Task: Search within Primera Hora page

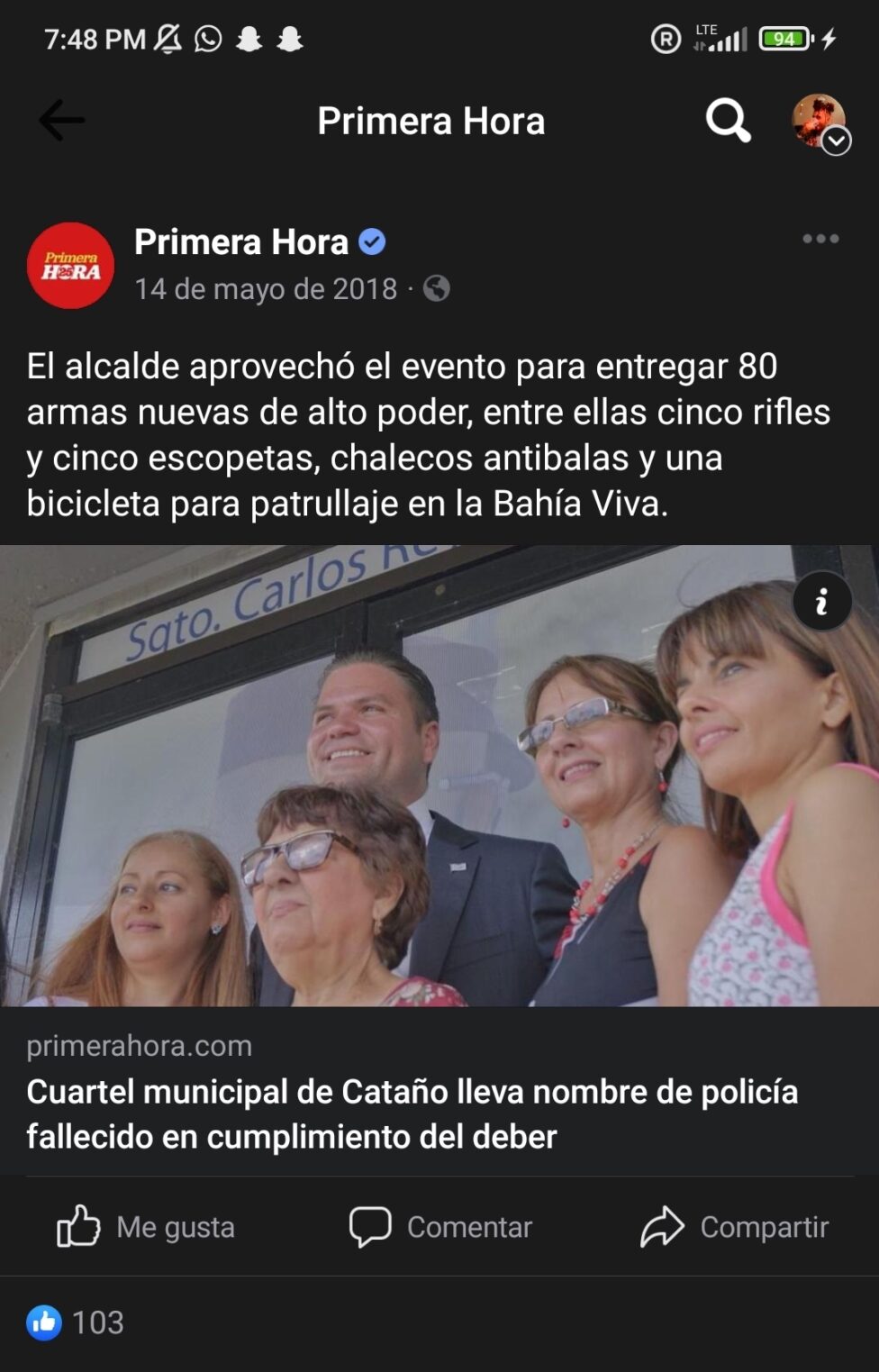Action: coord(728,120)
